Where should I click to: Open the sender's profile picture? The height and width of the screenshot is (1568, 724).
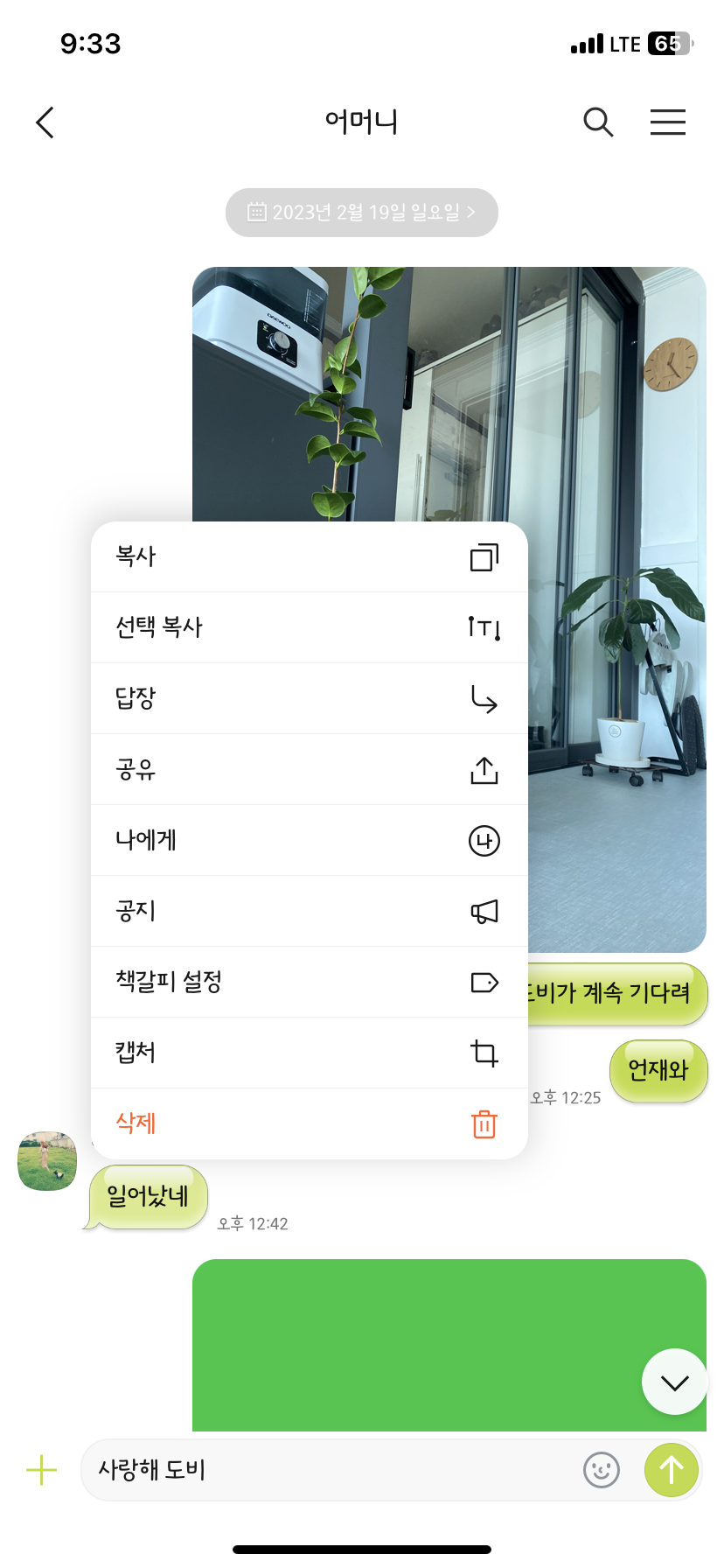click(x=47, y=1161)
